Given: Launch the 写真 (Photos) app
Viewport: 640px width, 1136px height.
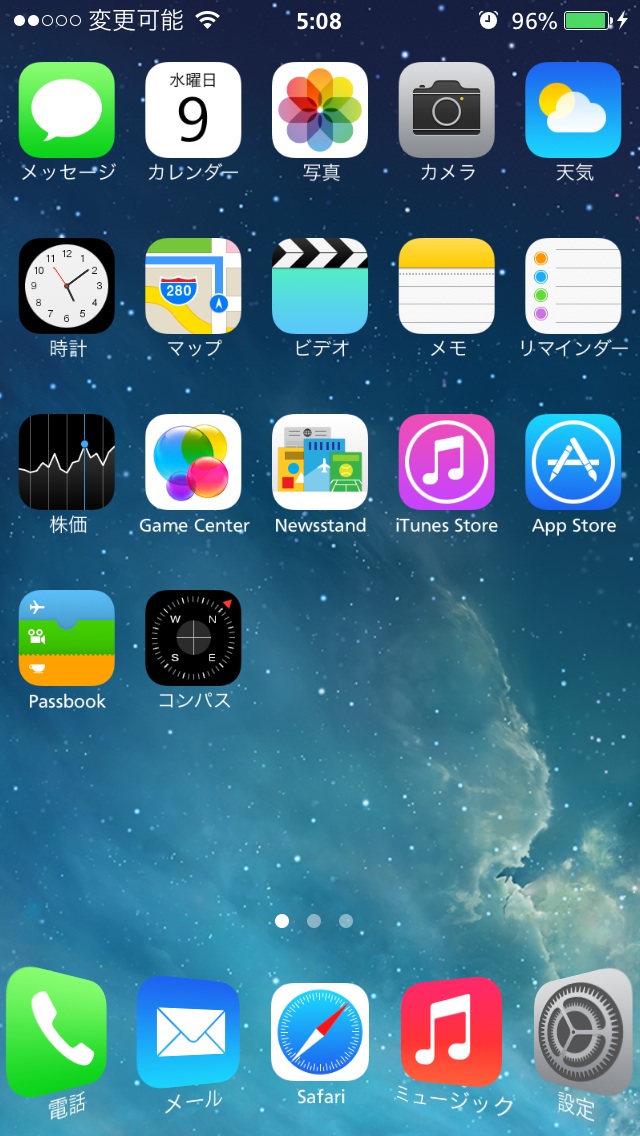Looking at the screenshot, I should pyautogui.click(x=320, y=110).
